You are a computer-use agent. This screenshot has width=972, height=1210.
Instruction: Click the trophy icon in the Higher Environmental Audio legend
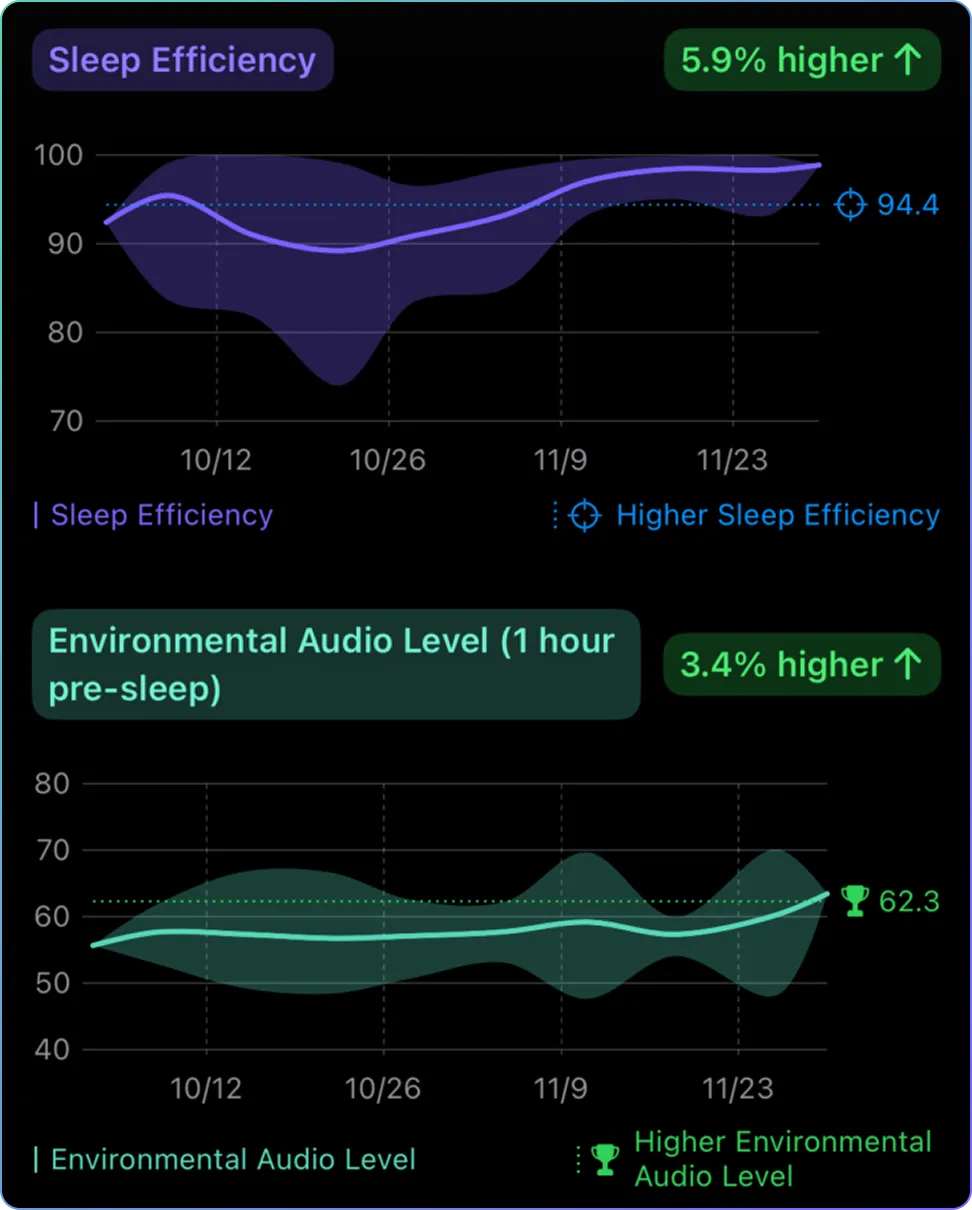click(x=604, y=1158)
